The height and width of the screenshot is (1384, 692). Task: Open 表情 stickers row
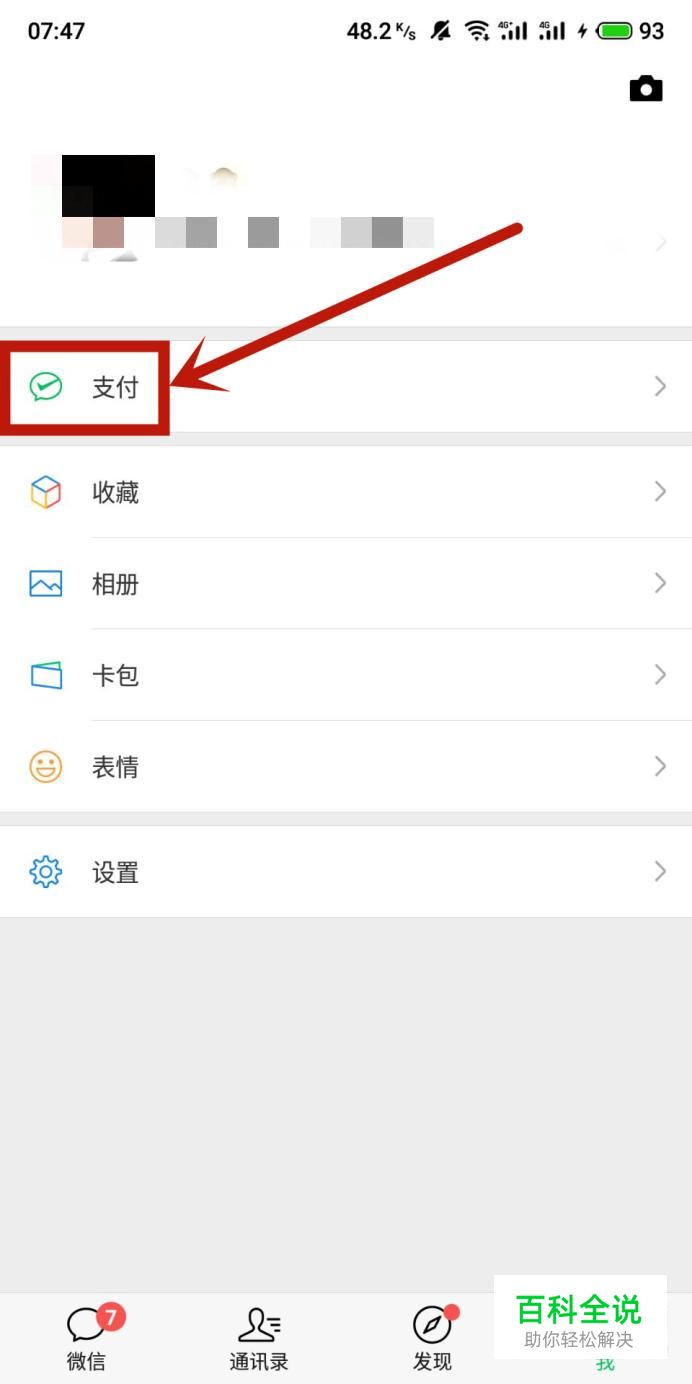pyautogui.click(x=346, y=767)
